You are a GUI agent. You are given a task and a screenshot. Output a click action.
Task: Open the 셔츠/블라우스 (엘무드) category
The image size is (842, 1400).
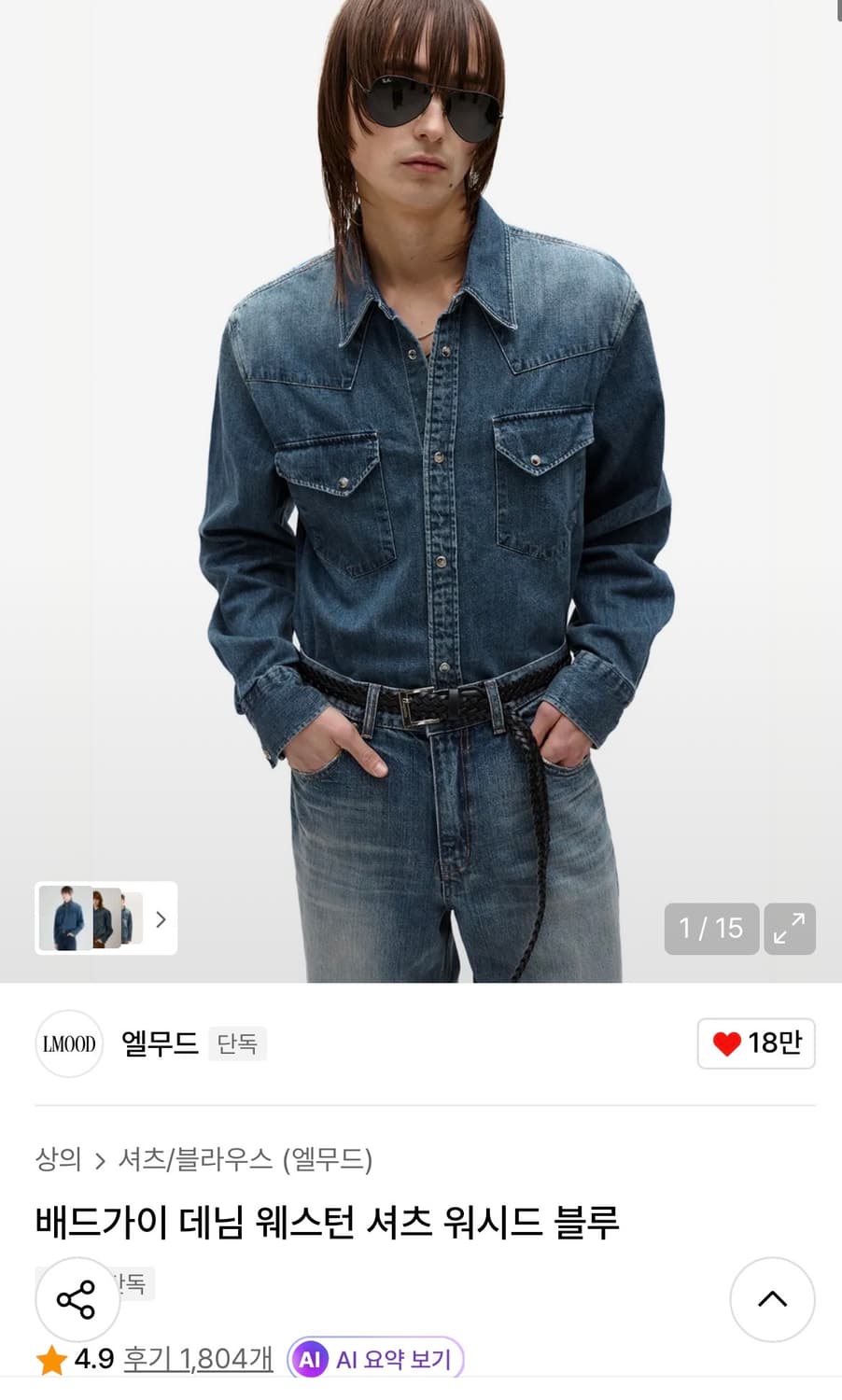coord(247,1158)
